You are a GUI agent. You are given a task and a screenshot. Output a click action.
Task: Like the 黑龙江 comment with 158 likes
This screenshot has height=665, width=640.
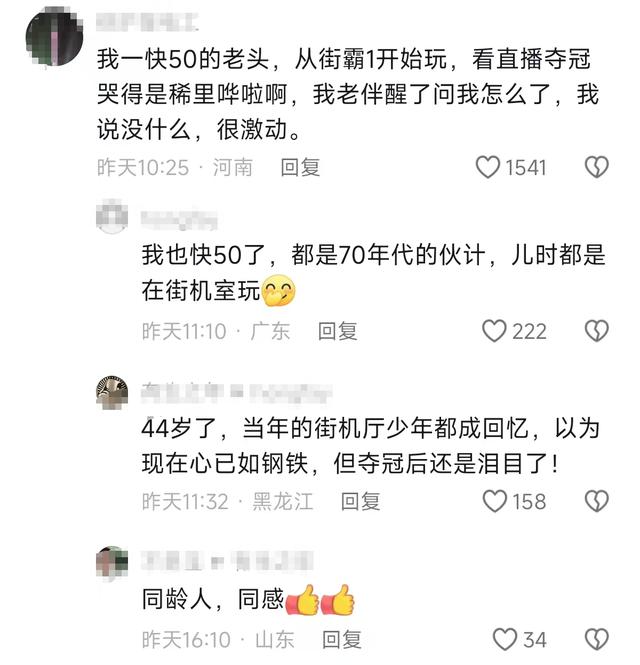click(494, 500)
